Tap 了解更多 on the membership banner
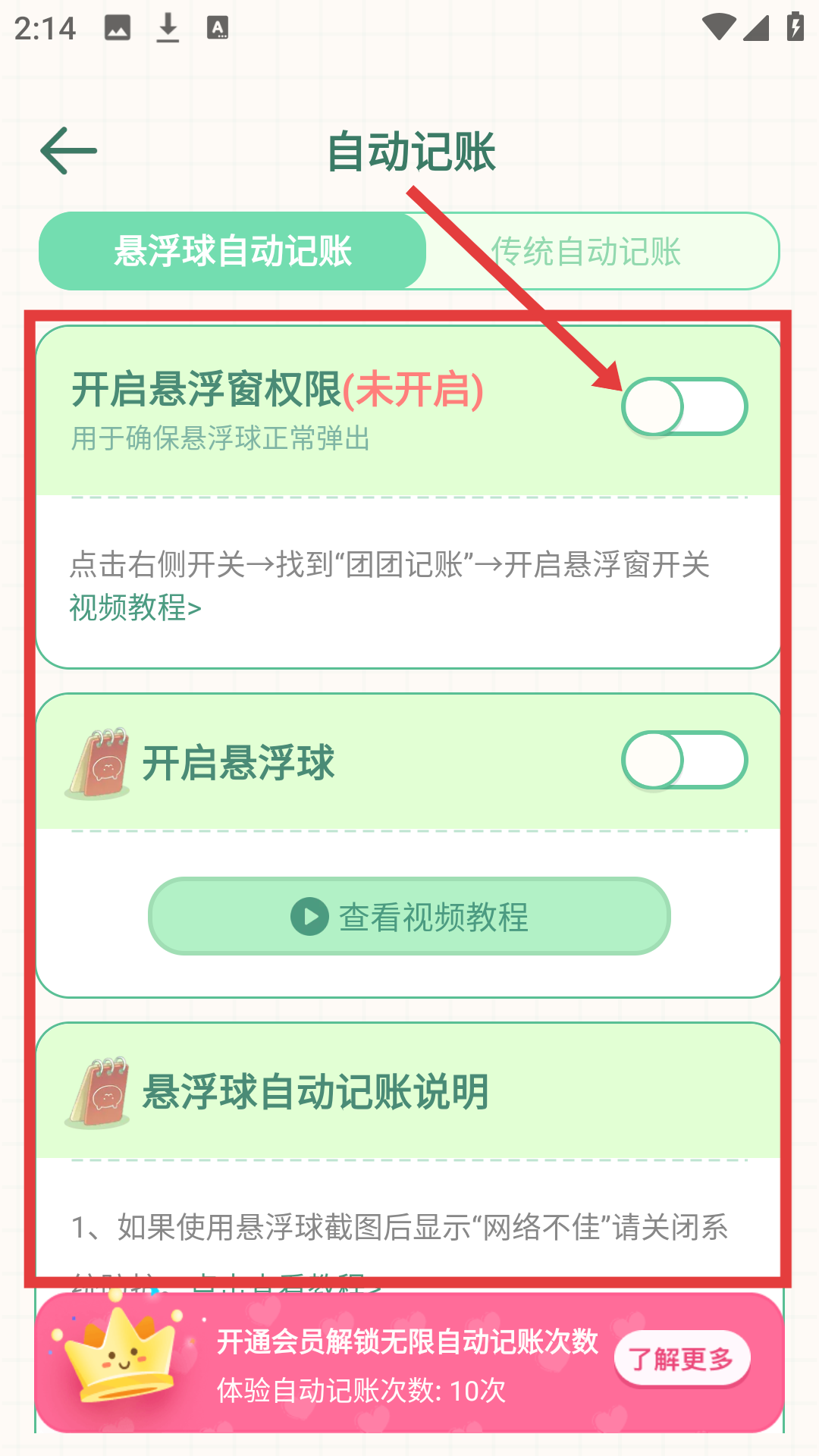This screenshot has width=819, height=1456. (681, 1359)
